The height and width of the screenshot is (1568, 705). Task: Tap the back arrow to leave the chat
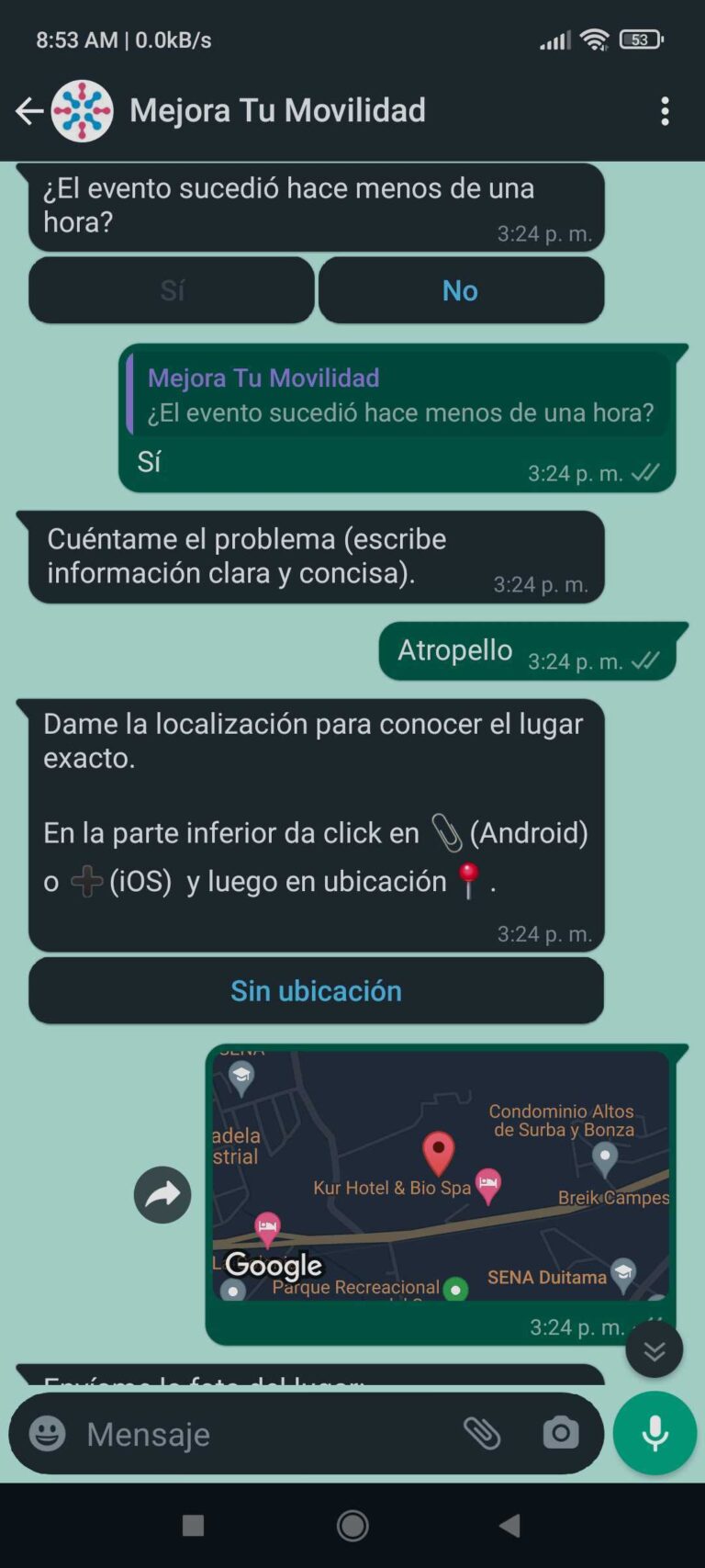pos(28,110)
